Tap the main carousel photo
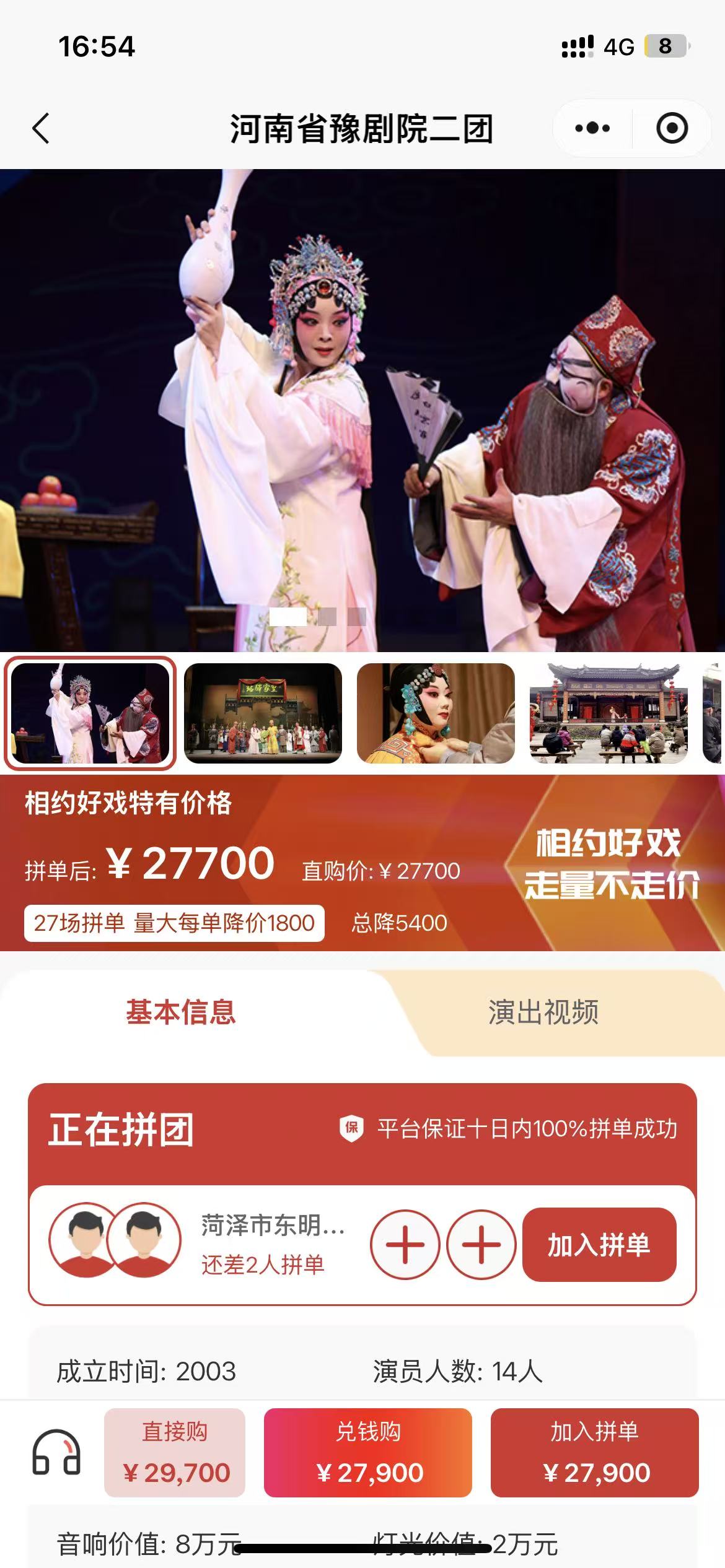Screen dimensions: 725x1568 (x=362, y=409)
